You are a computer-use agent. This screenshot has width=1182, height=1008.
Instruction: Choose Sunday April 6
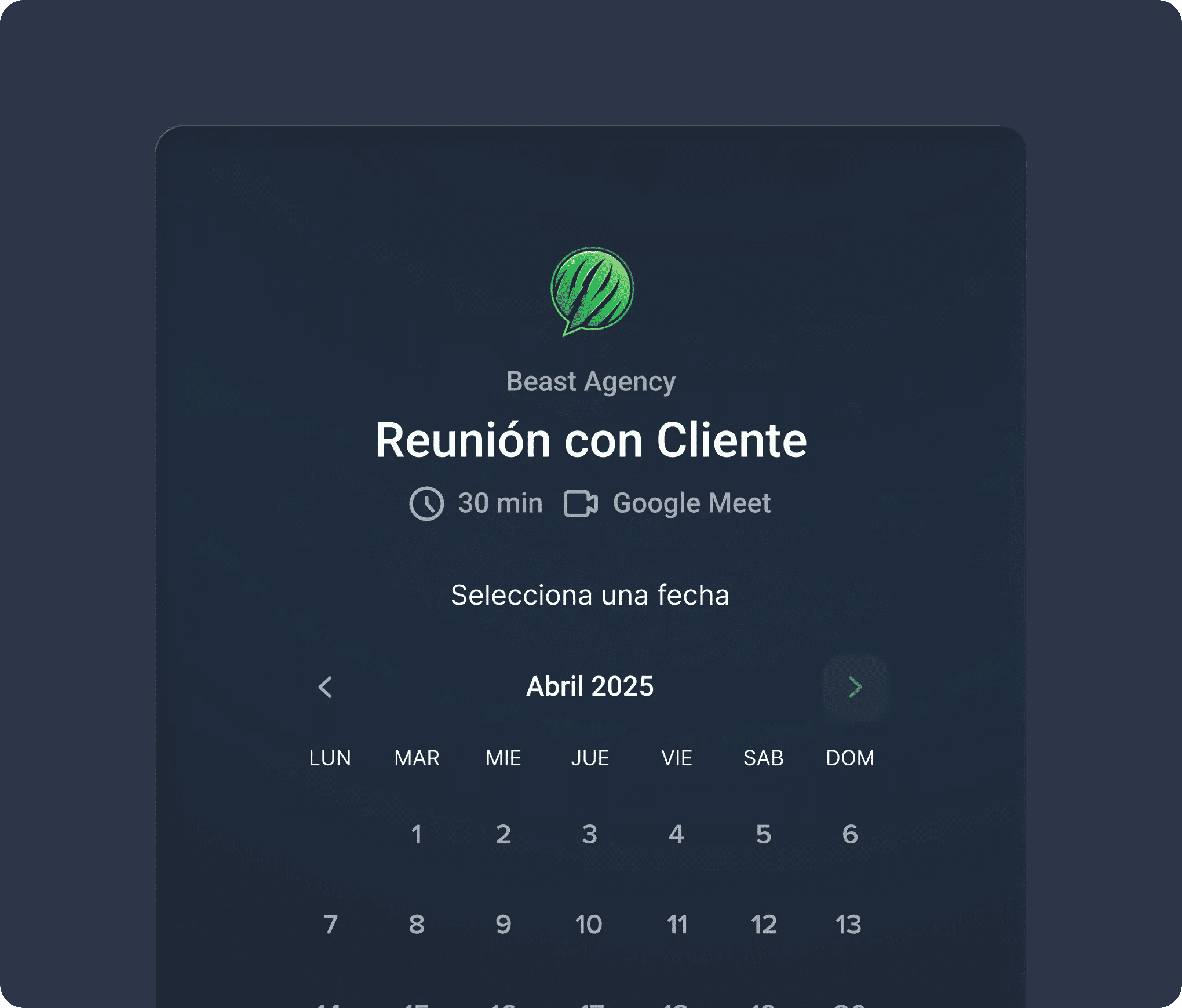coord(849,834)
